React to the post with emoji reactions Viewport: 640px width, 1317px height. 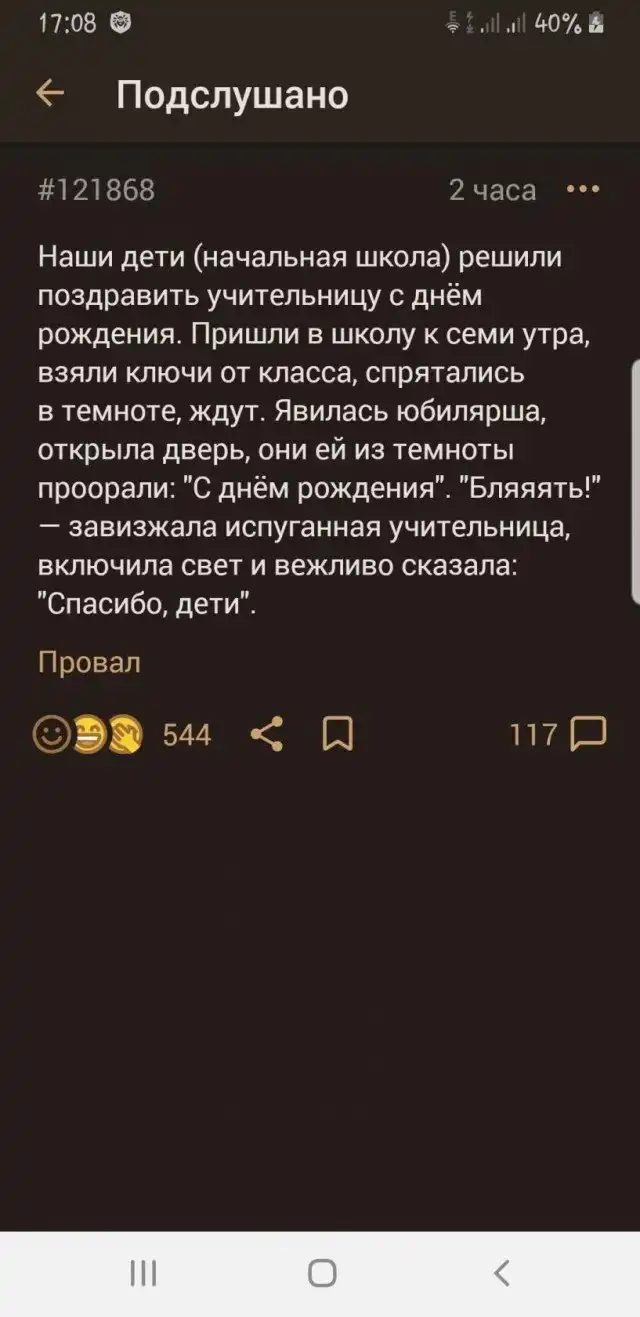(x=88, y=735)
